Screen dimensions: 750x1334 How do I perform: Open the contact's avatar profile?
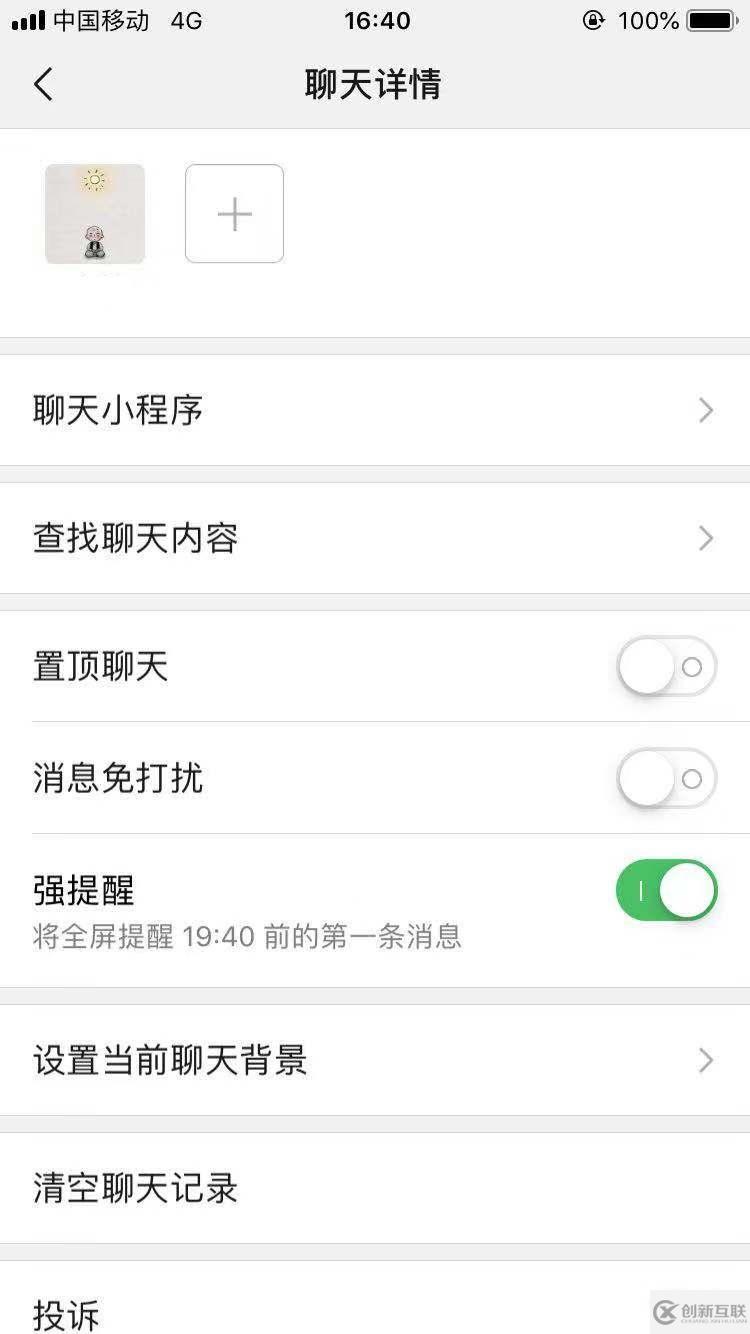click(95, 214)
